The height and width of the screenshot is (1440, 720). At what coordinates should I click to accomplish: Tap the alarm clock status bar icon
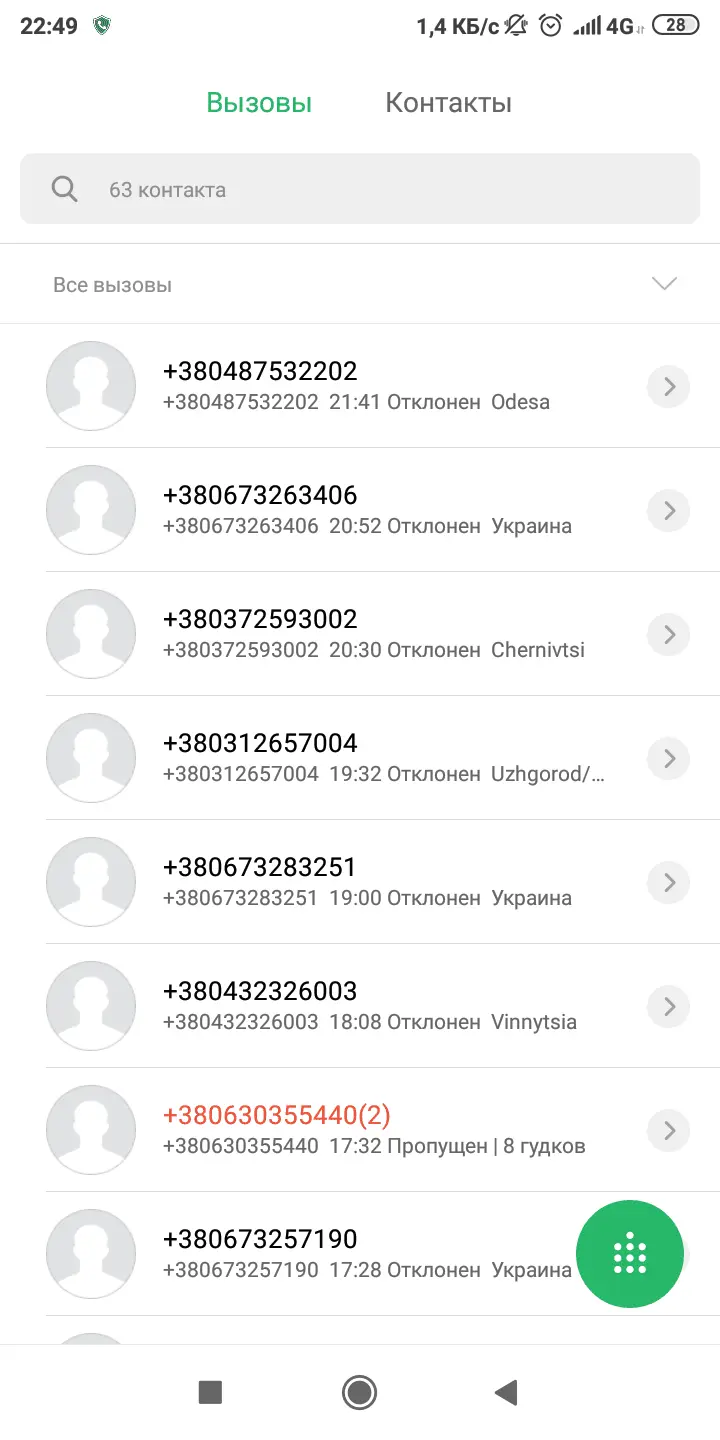point(551,24)
